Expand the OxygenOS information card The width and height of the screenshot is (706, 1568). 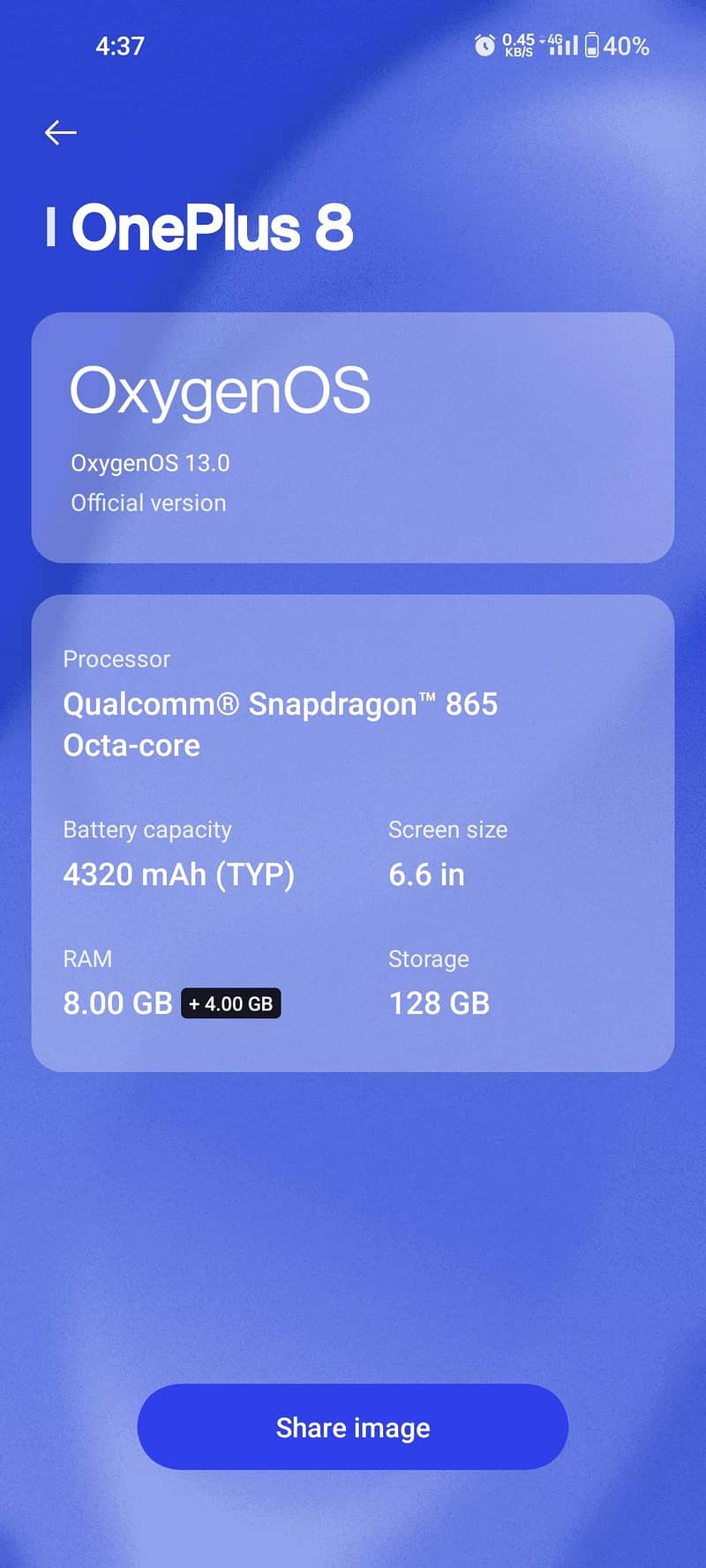(353, 435)
